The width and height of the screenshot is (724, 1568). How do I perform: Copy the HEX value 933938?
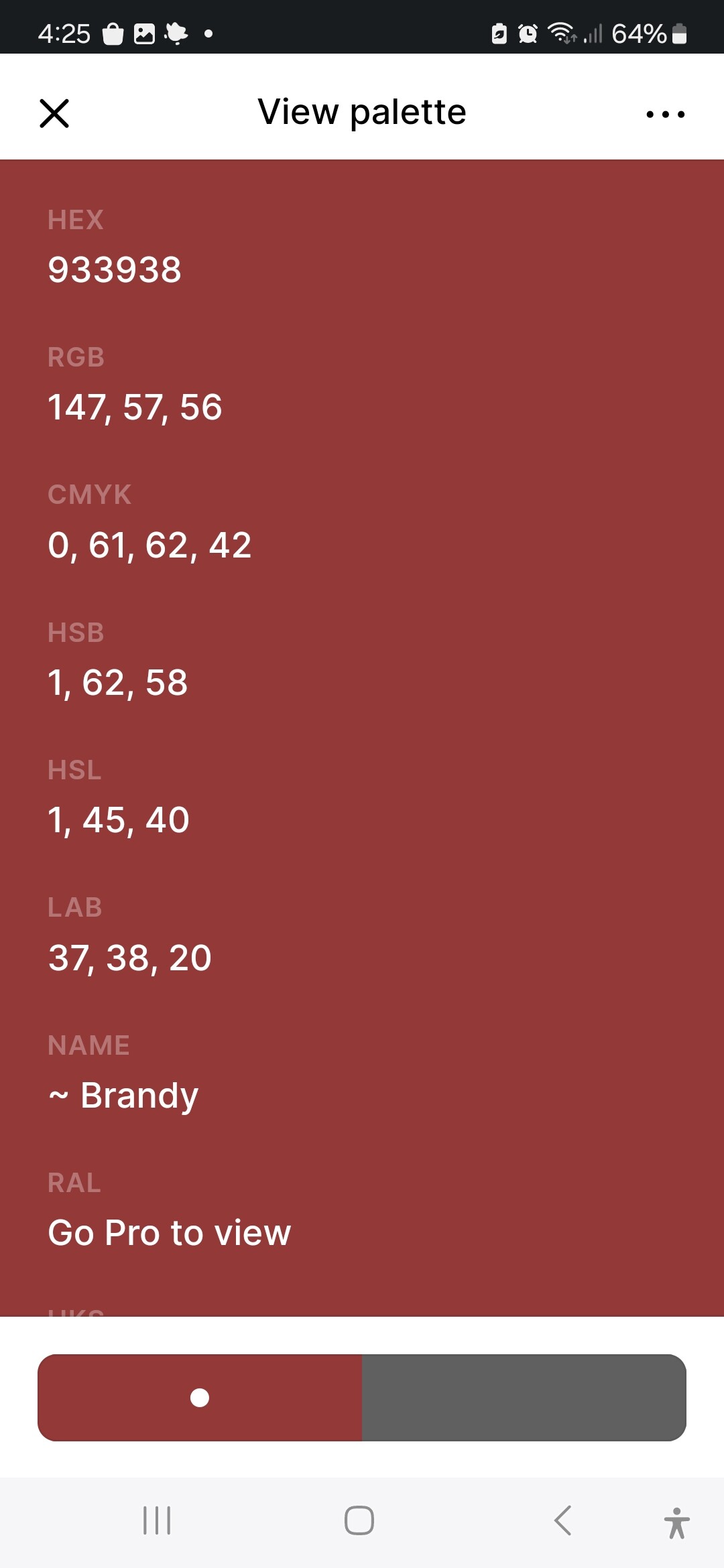pos(115,270)
